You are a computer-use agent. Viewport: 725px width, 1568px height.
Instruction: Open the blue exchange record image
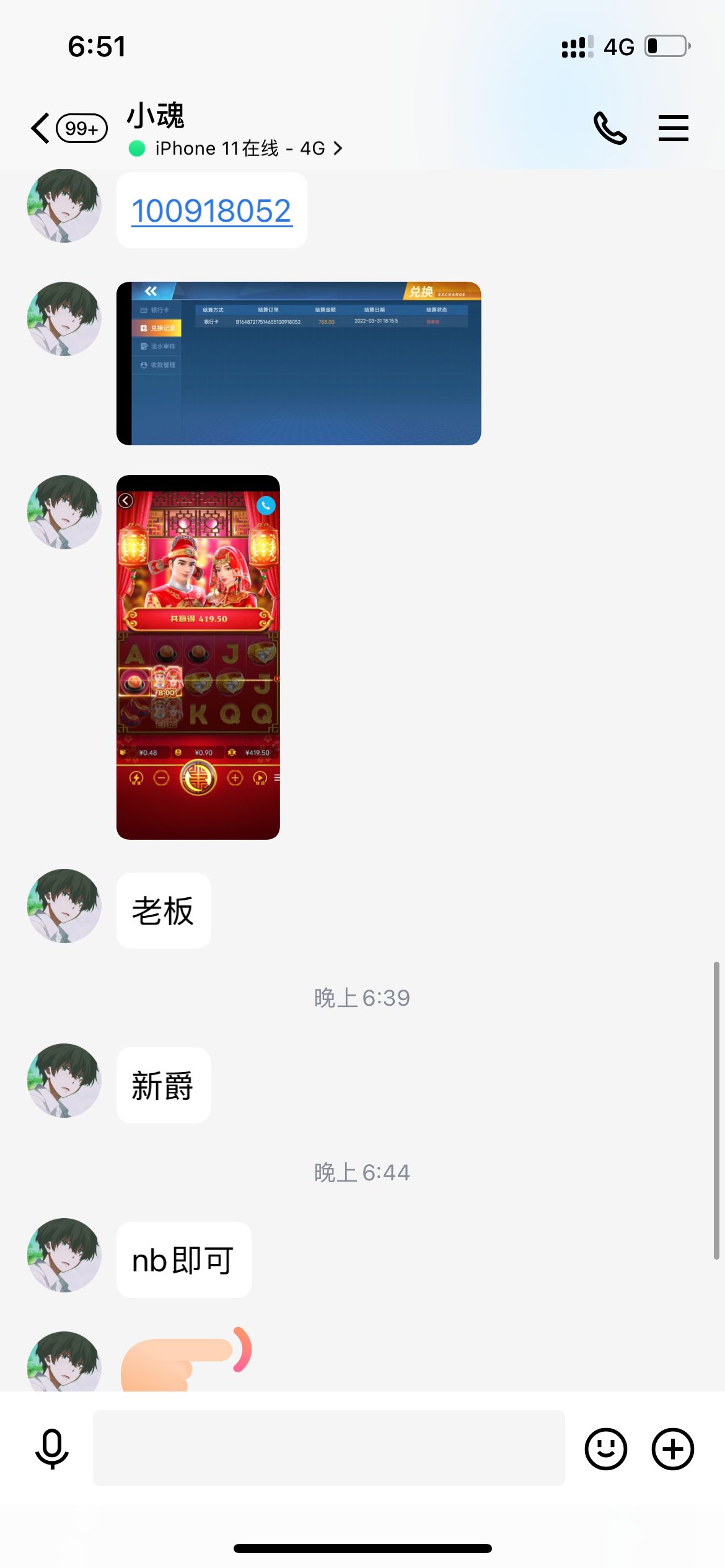point(299,364)
